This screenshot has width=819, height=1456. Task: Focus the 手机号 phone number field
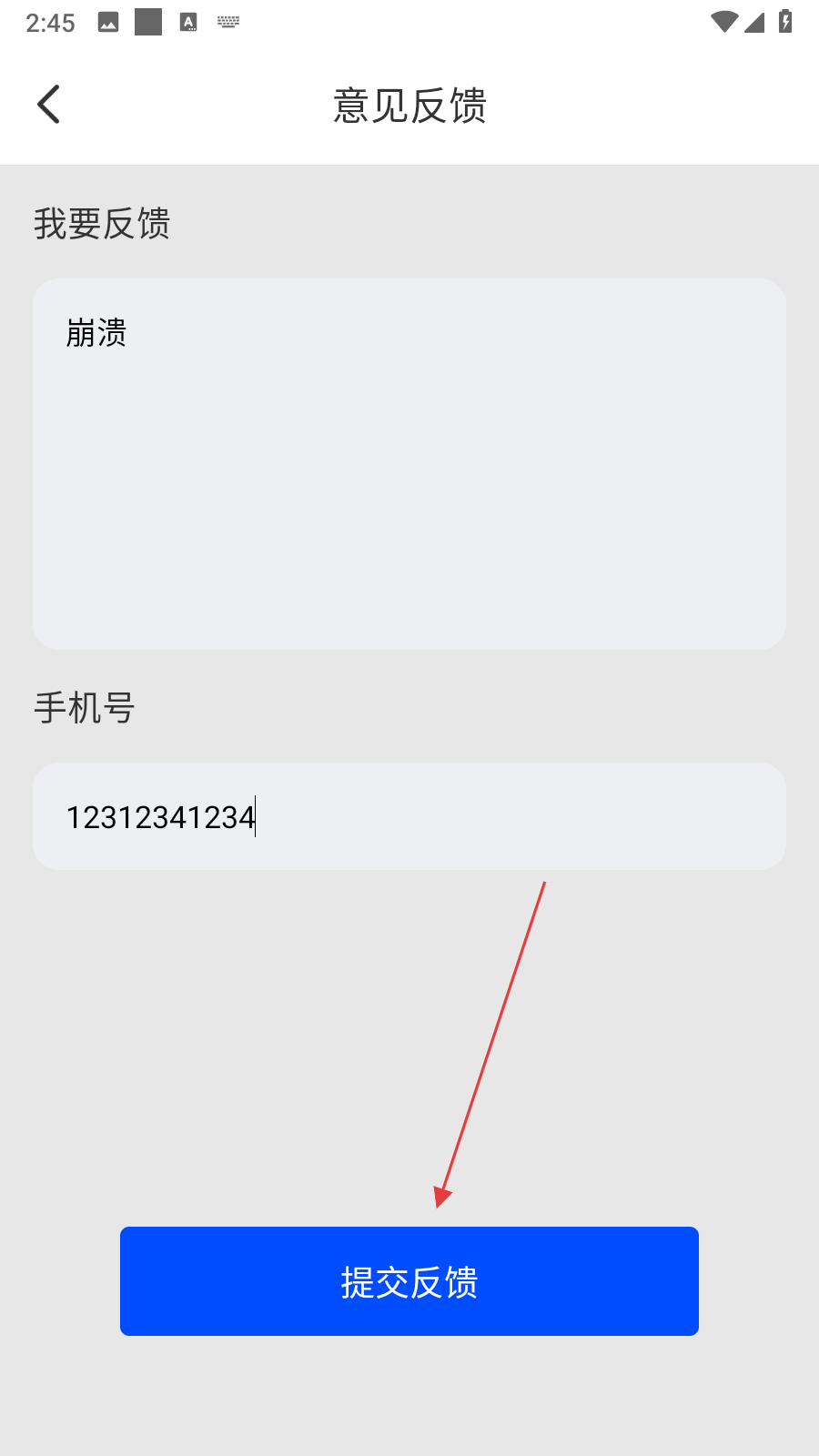tap(409, 816)
